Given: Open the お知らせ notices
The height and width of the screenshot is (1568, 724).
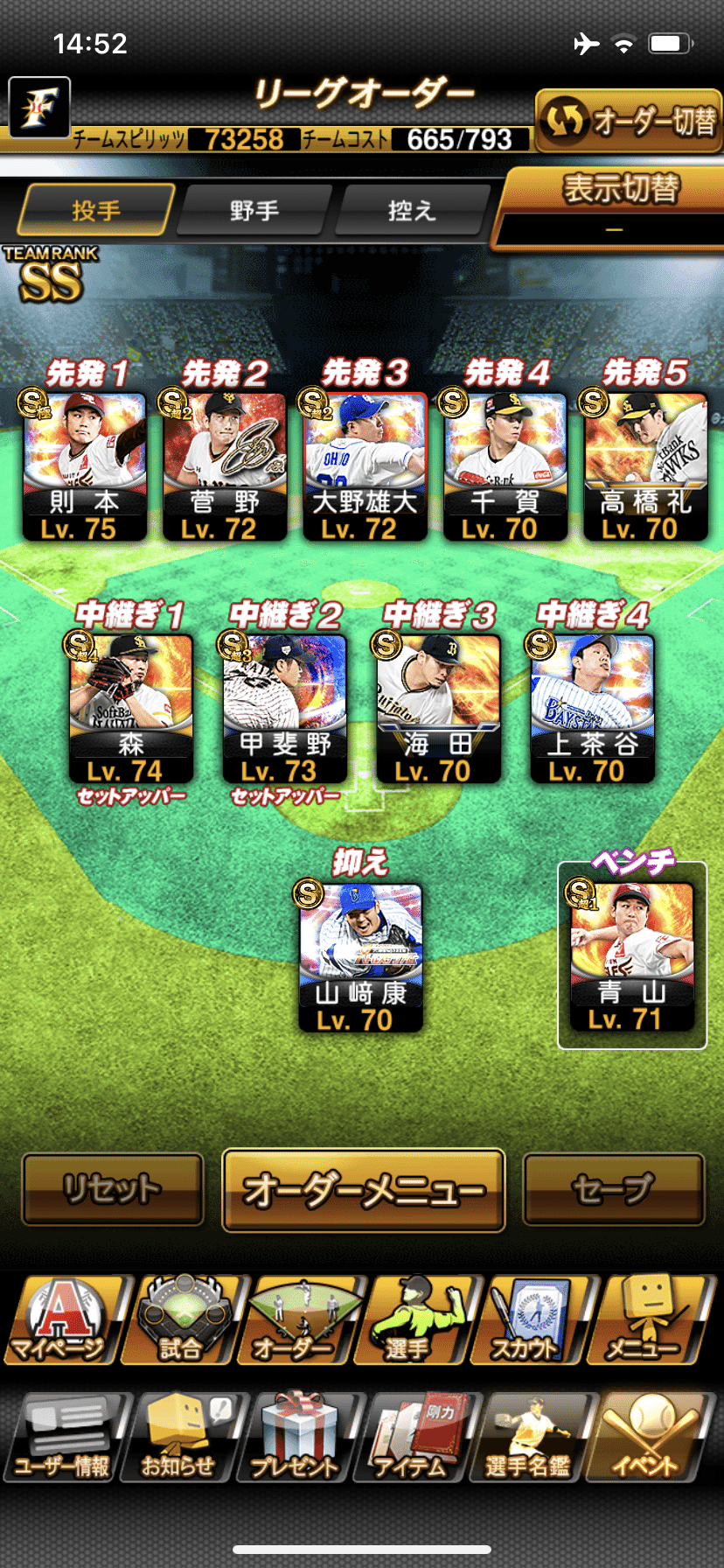Looking at the screenshot, I should 179,1438.
